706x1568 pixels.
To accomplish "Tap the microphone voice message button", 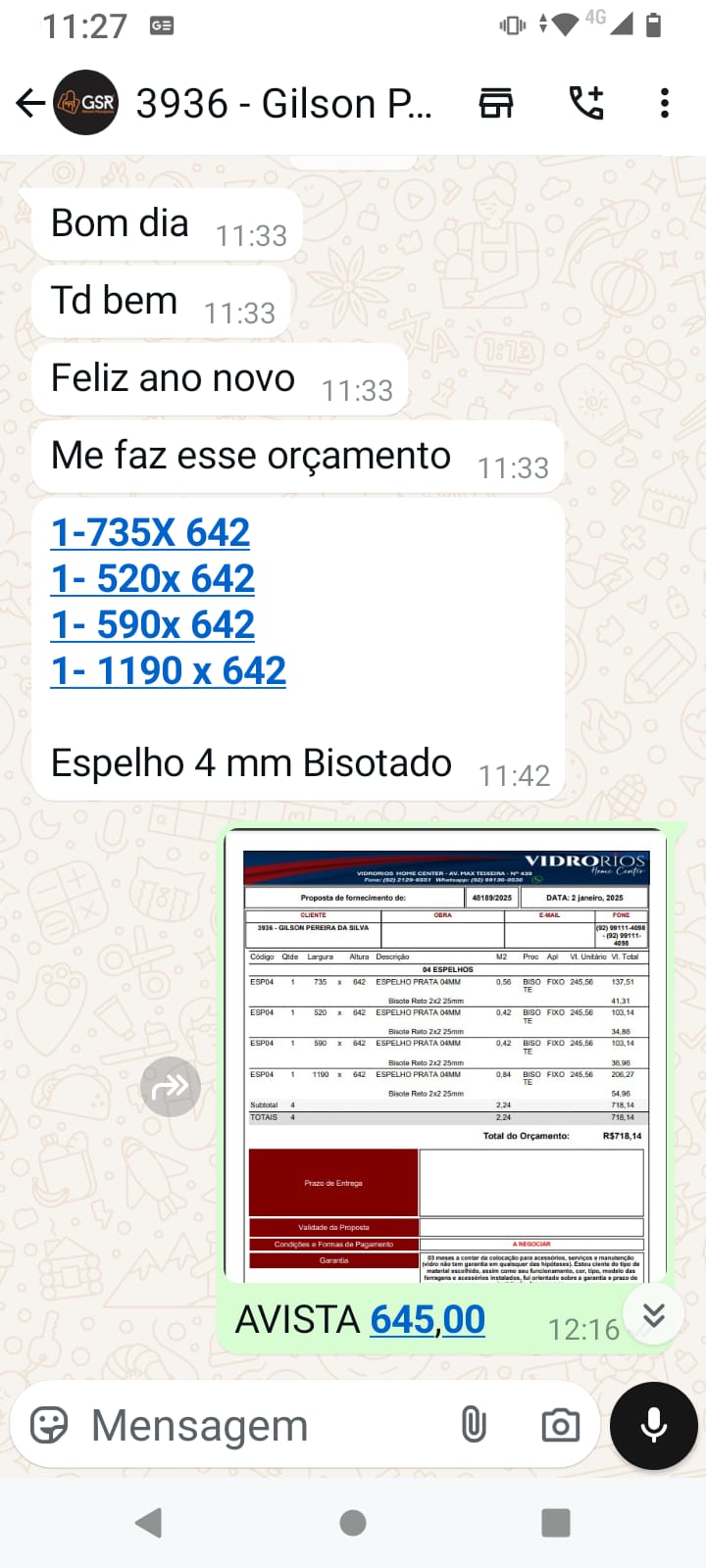I will (x=654, y=1426).
